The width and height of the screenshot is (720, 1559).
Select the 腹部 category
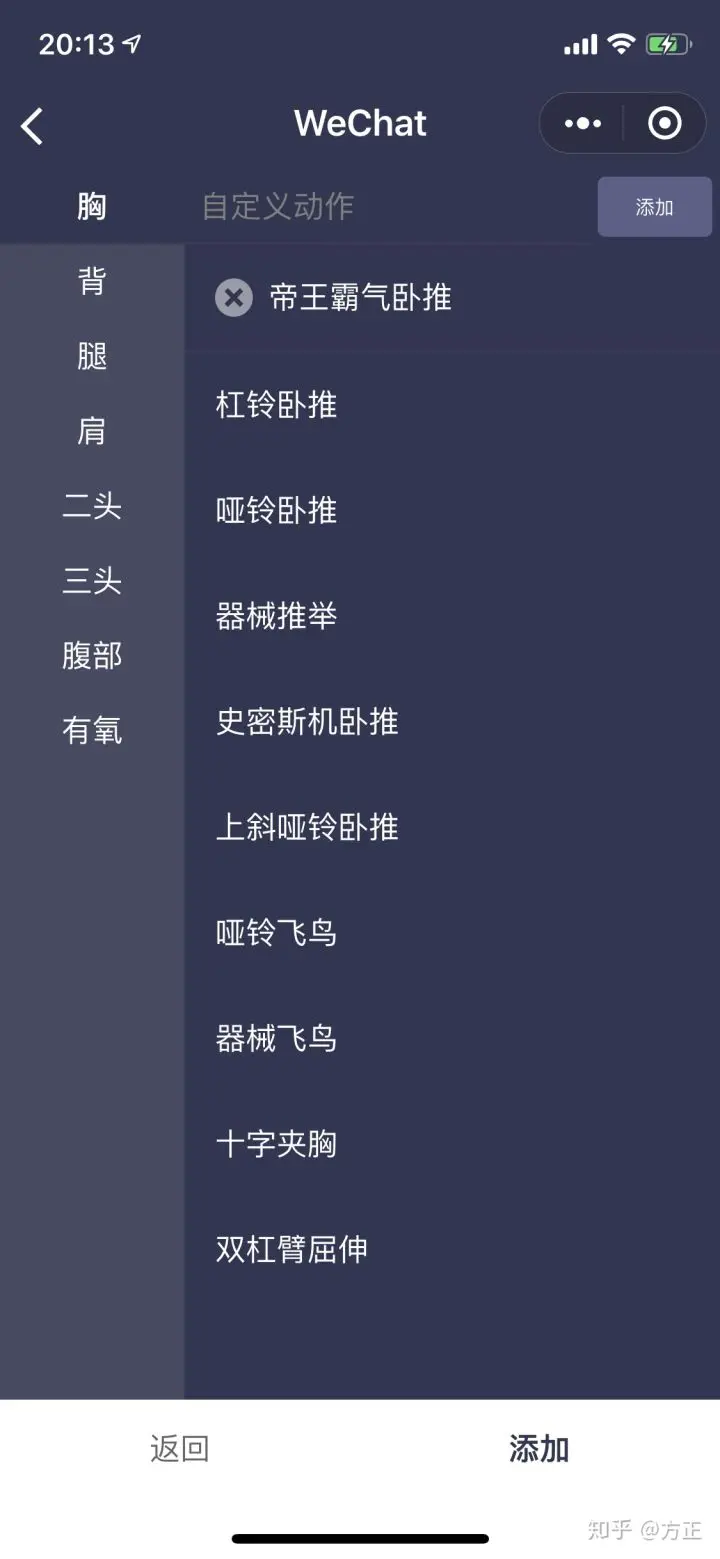point(92,656)
